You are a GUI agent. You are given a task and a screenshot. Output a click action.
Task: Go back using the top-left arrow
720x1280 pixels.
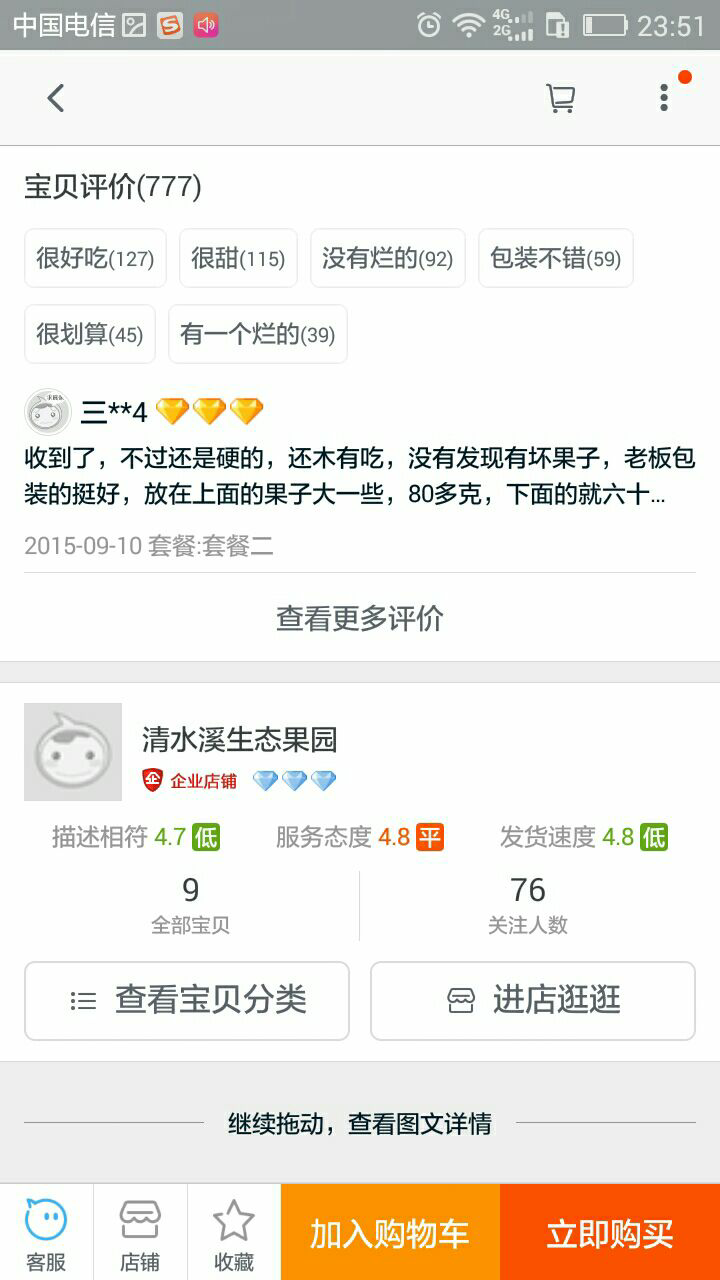(x=56, y=98)
